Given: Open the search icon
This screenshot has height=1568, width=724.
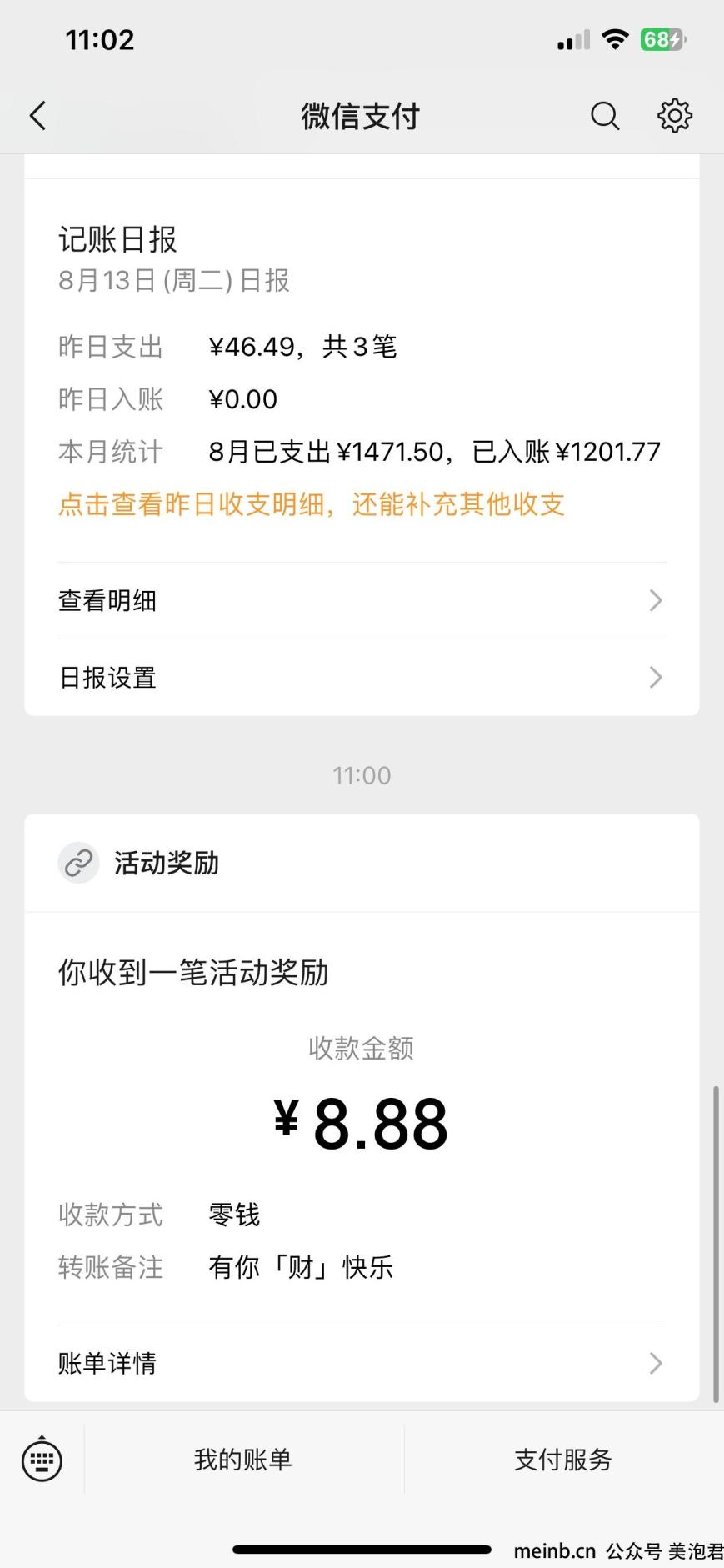Looking at the screenshot, I should point(605,116).
